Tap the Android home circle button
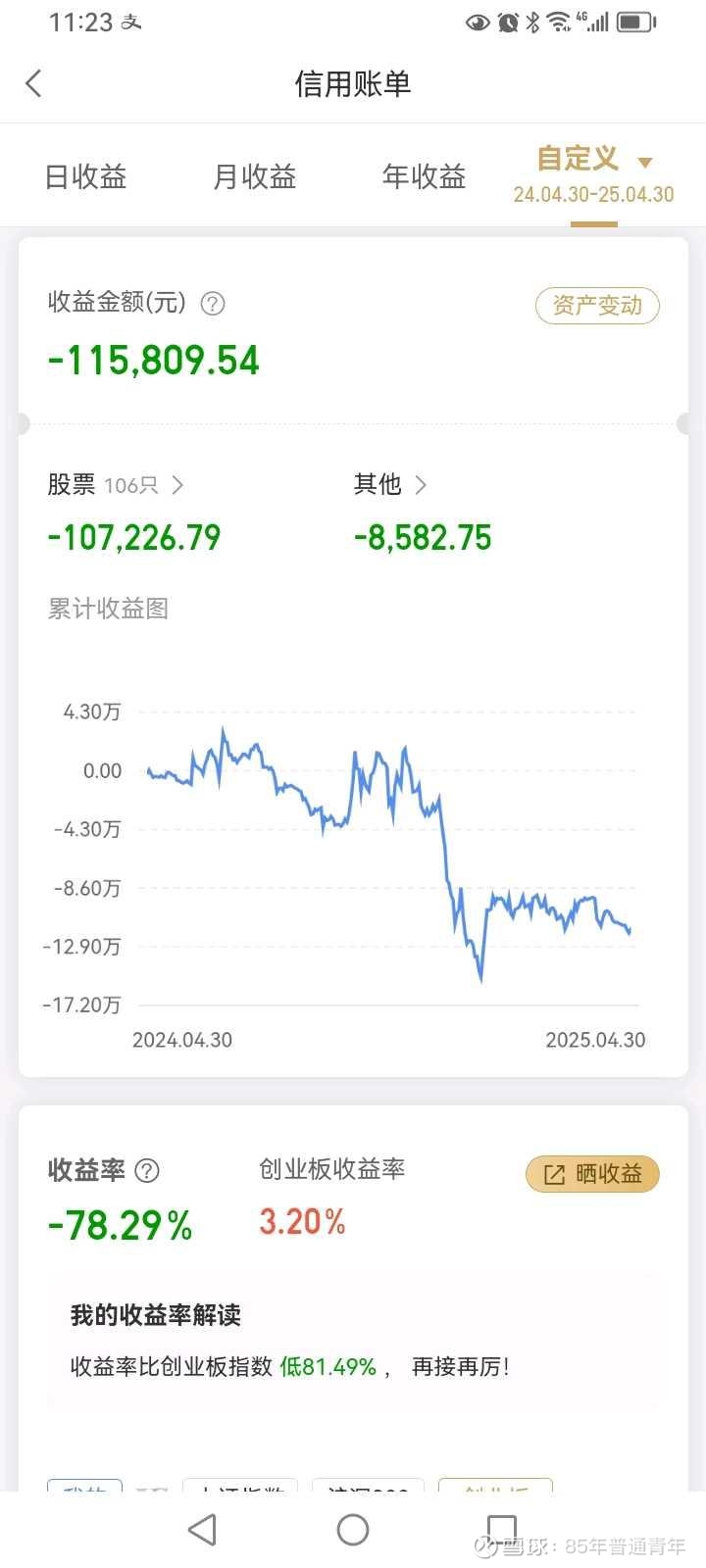706x1568 pixels. [x=352, y=1529]
